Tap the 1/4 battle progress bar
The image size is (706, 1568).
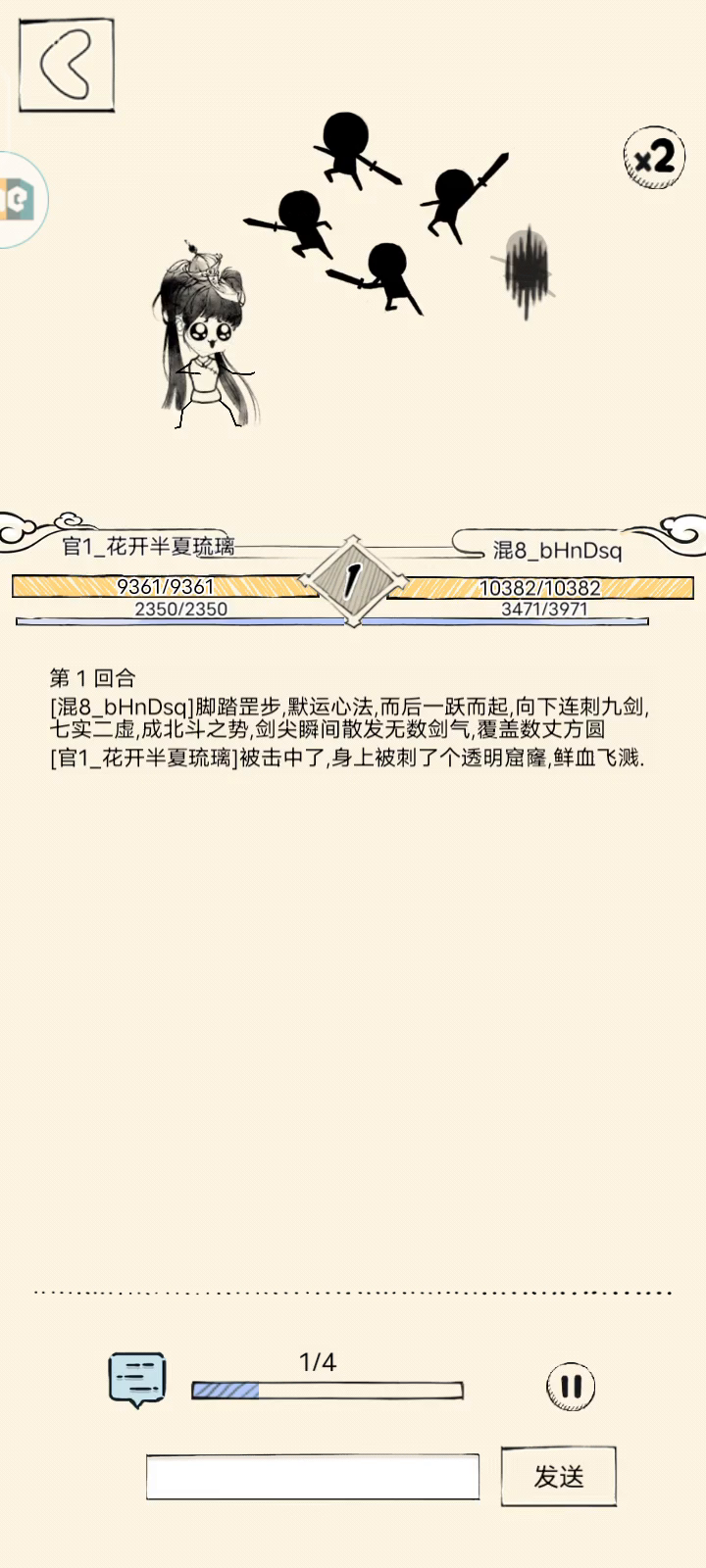328,1390
